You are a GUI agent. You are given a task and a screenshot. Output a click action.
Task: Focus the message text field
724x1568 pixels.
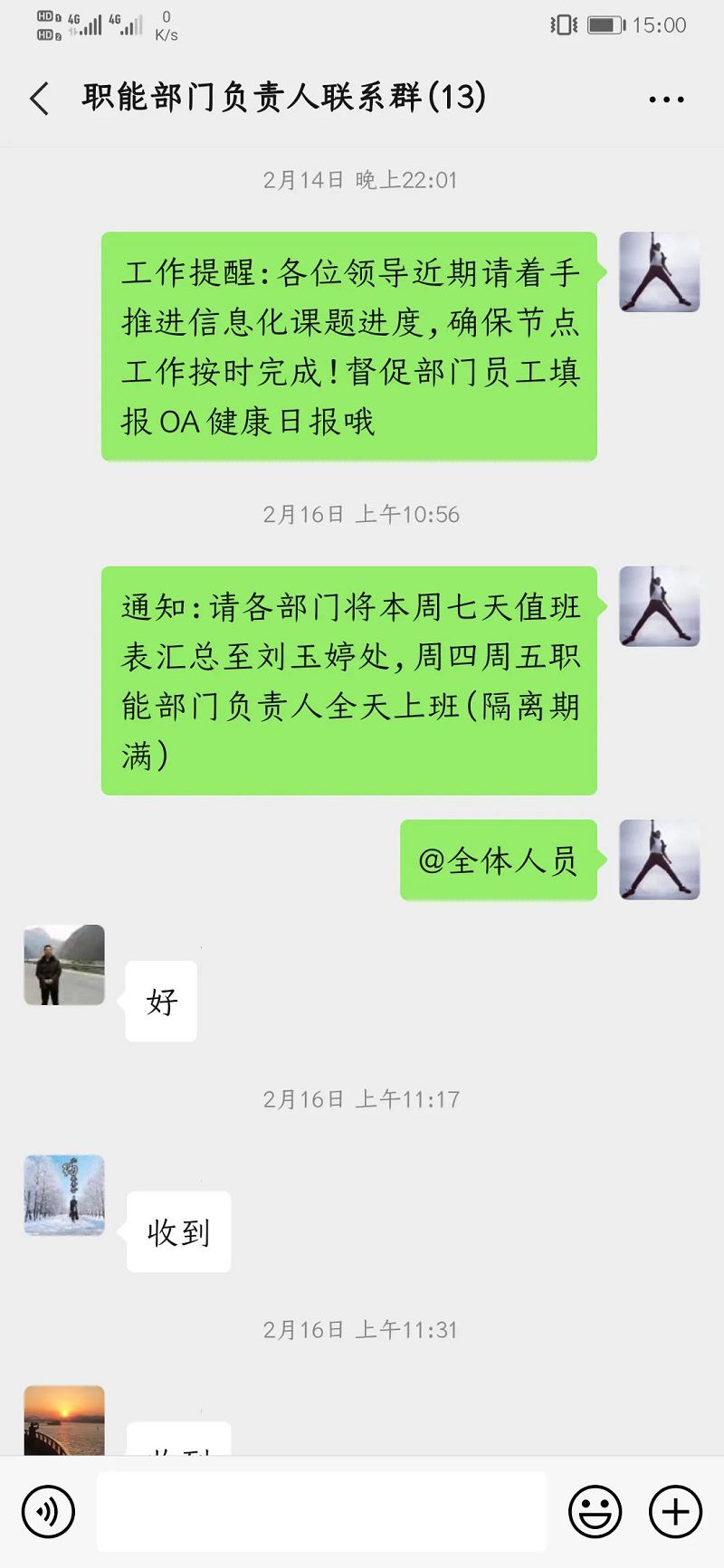pos(321,1512)
